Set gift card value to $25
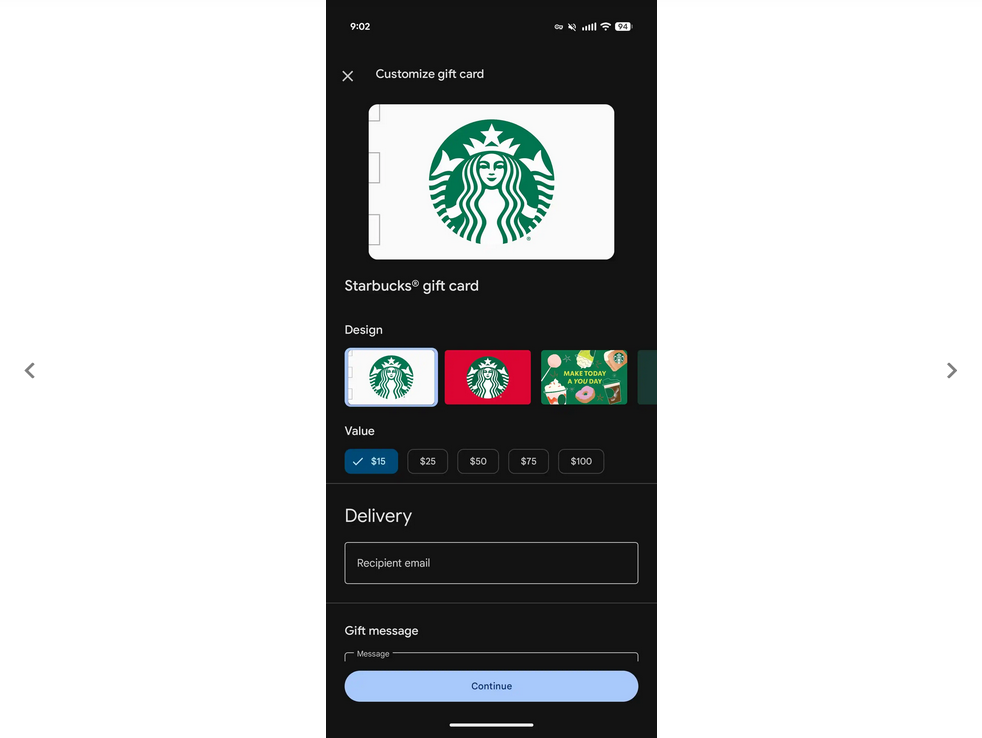982x738 pixels. coord(427,461)
